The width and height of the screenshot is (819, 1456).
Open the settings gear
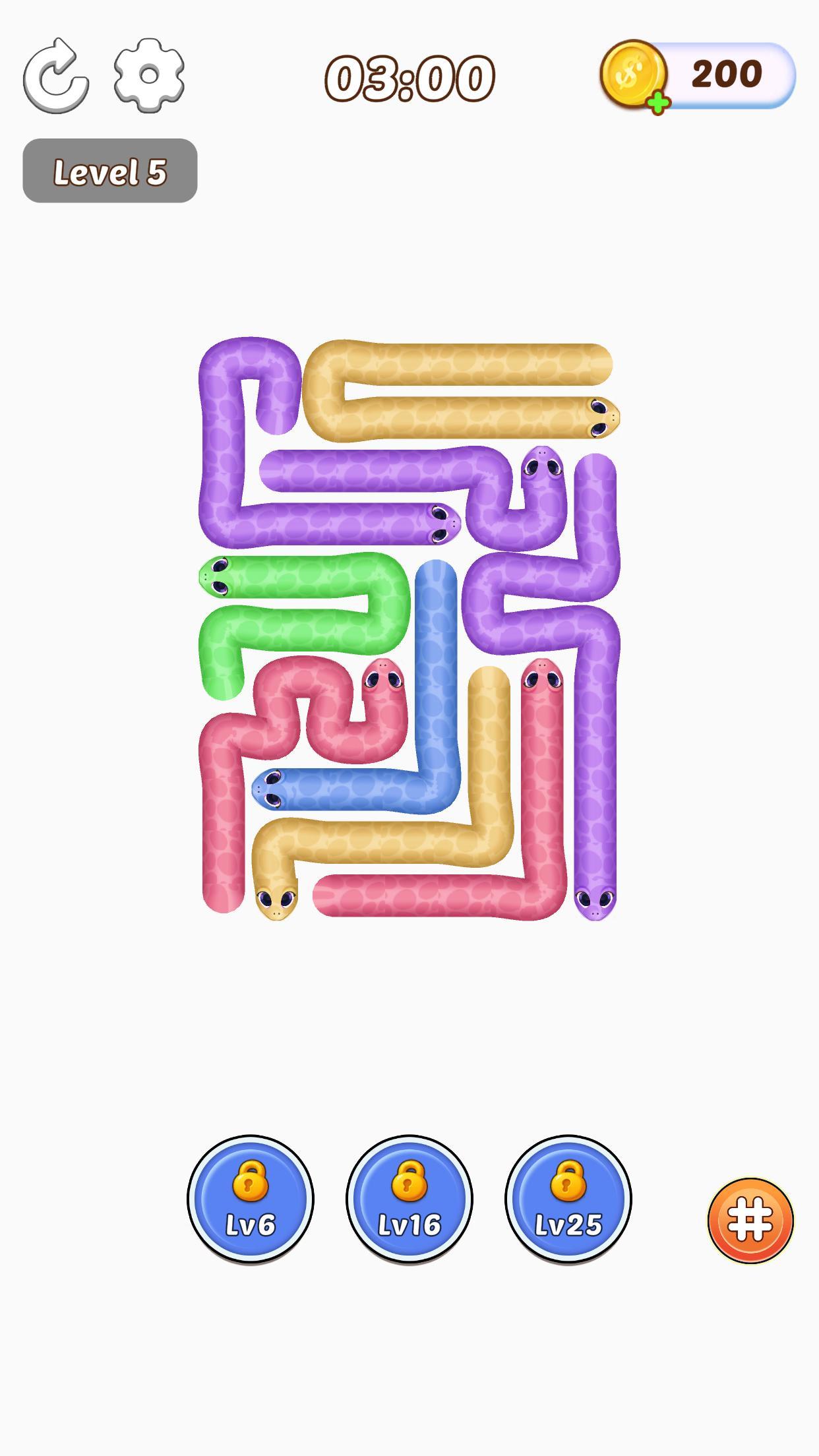(x=149, y=75)
